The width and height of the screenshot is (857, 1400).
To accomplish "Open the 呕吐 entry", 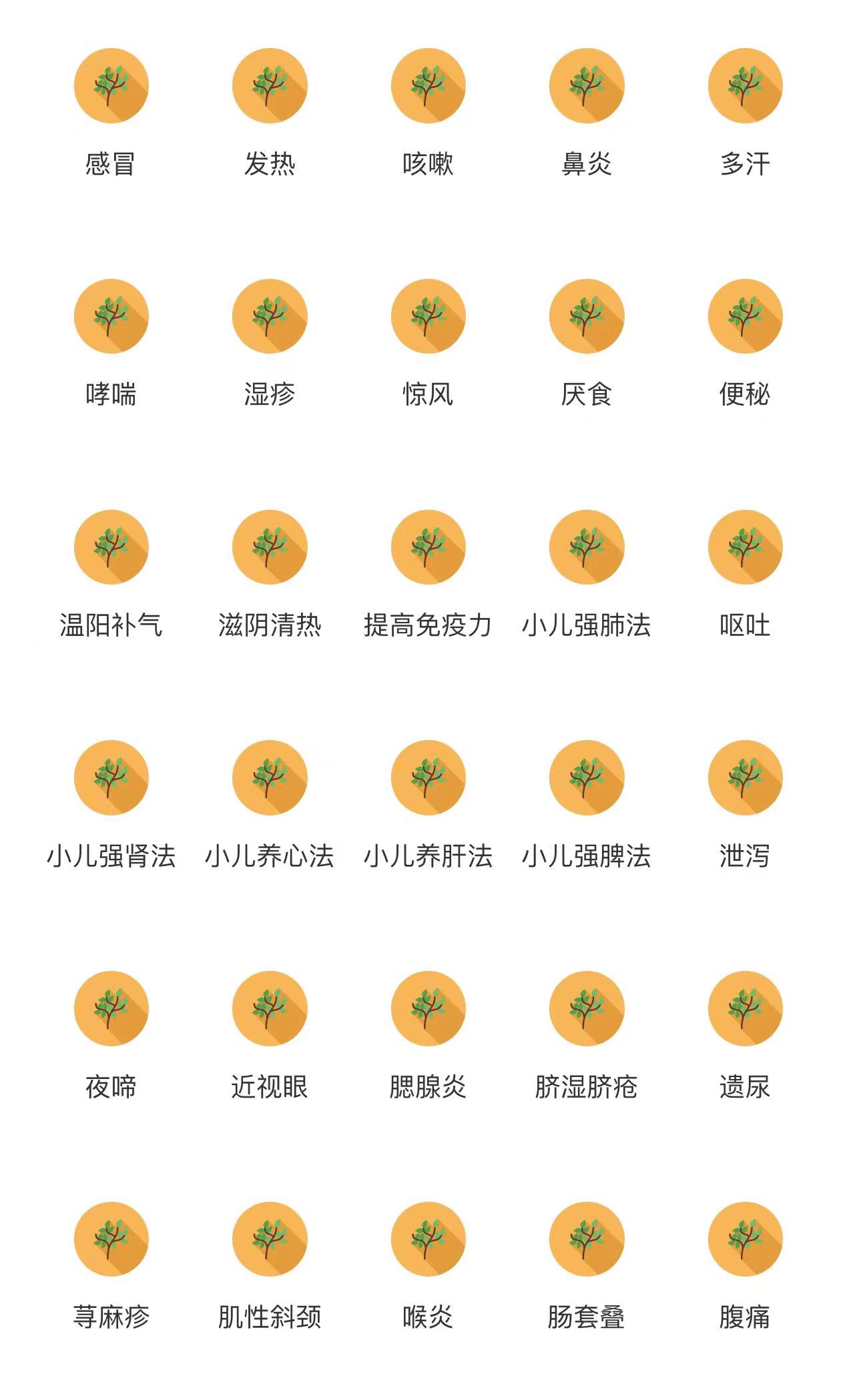I will pyautogui.click(x=745, y=547).
